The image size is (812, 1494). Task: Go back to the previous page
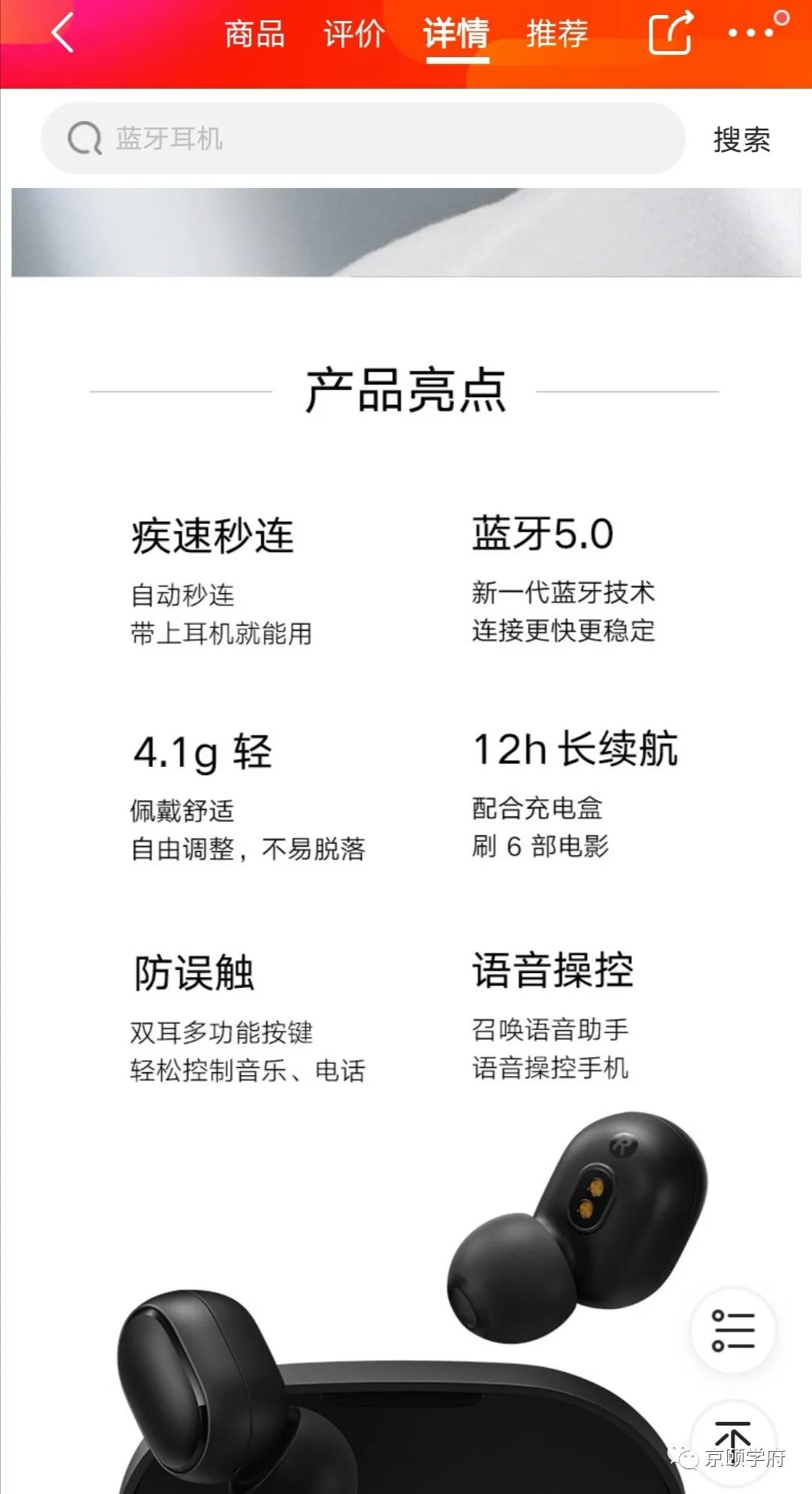click(x=63, y=33)
